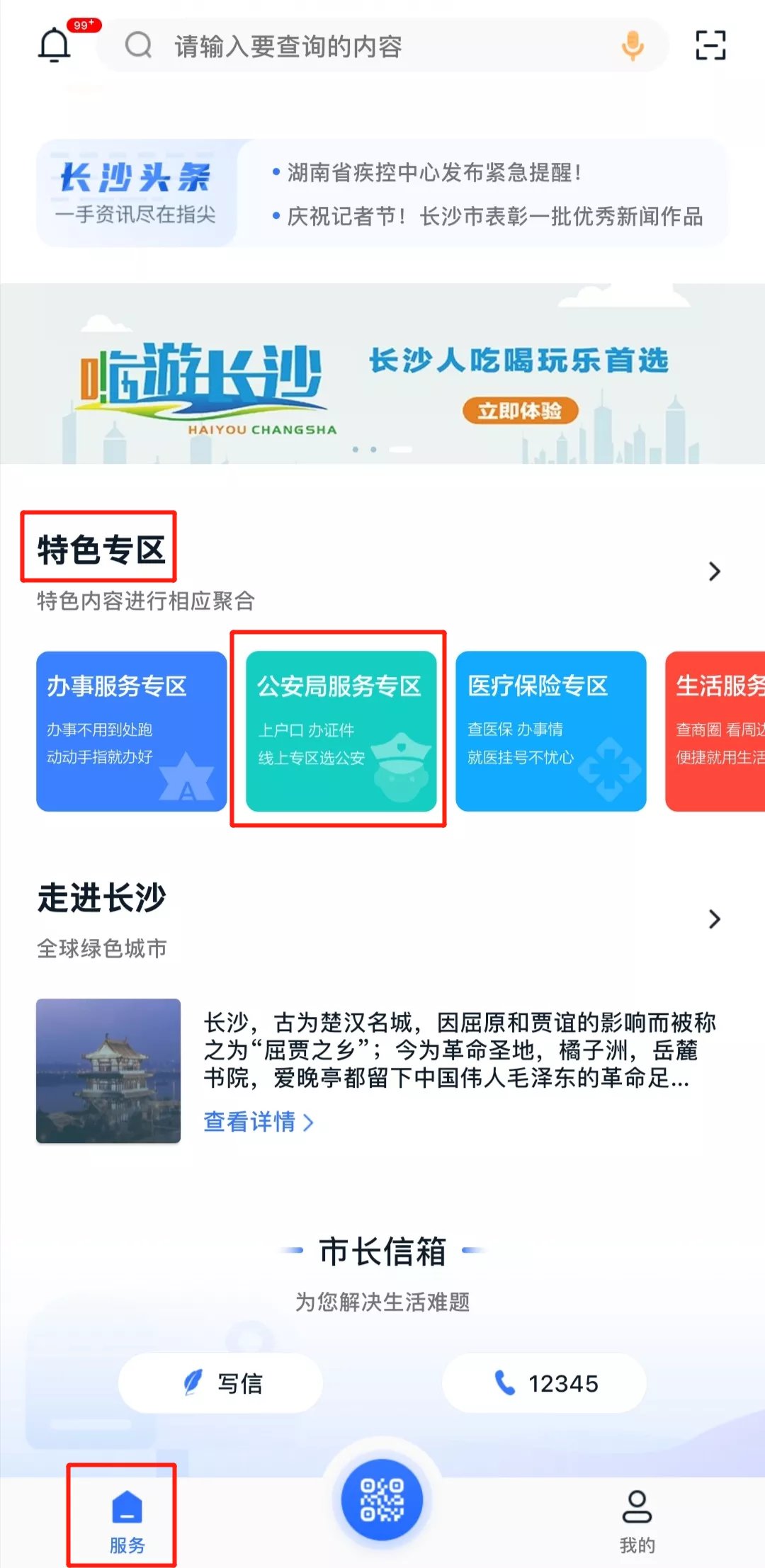Open the 公安局服务专区 card
The height and width of the screenshot is (1568, 765).
[x=341, y=731]
